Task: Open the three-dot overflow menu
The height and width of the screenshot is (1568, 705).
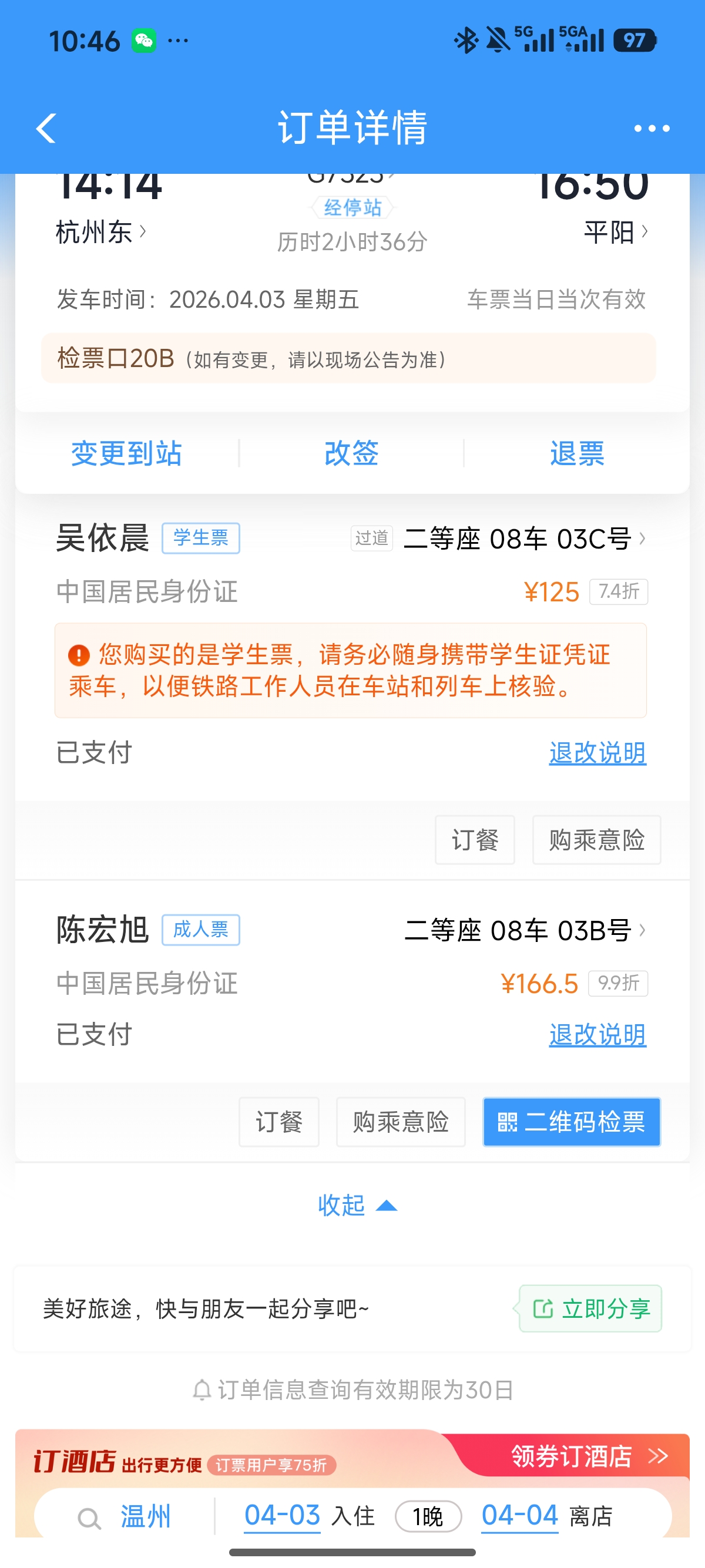Action: coord(652,129)
